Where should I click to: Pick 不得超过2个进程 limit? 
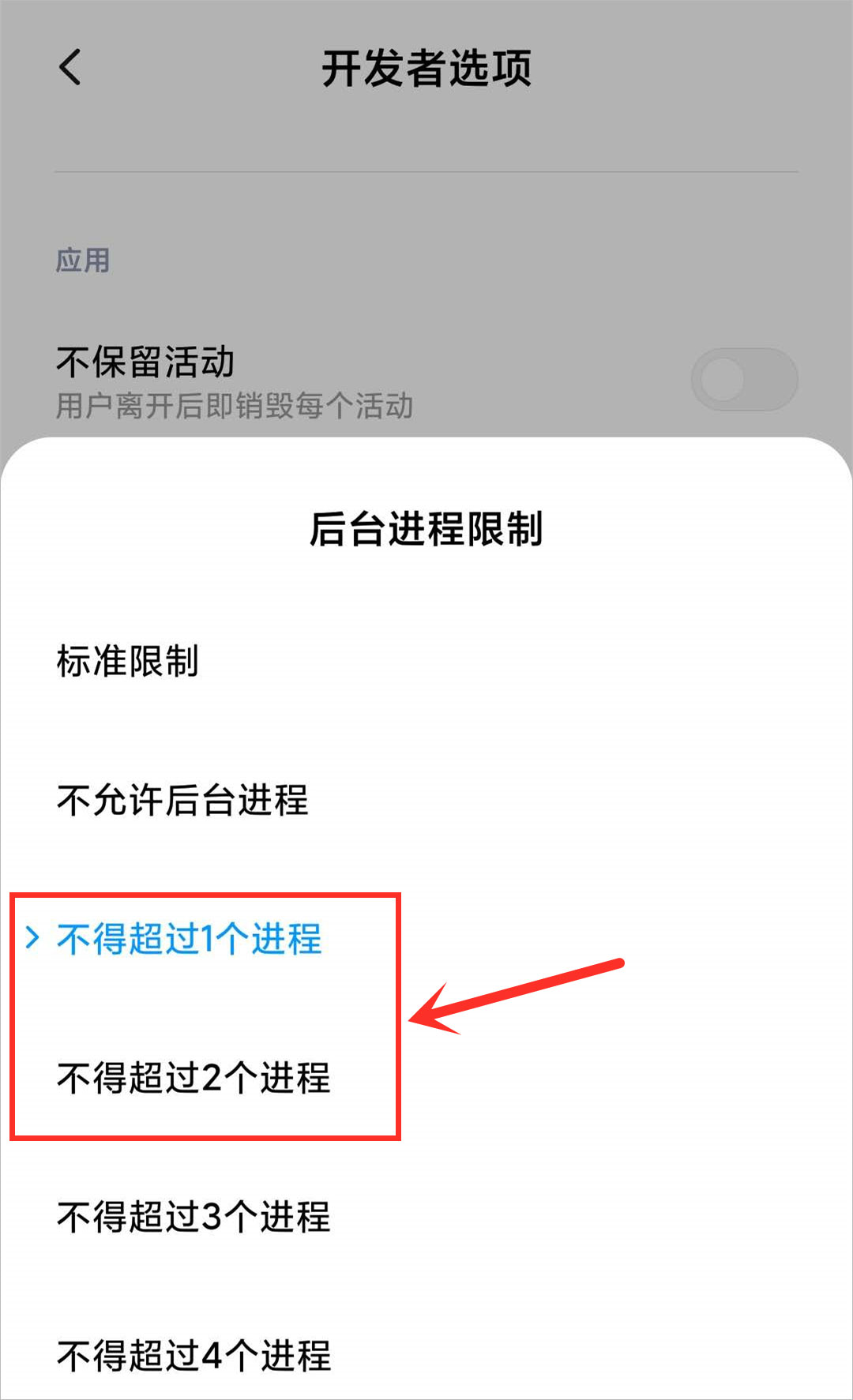194,1078
